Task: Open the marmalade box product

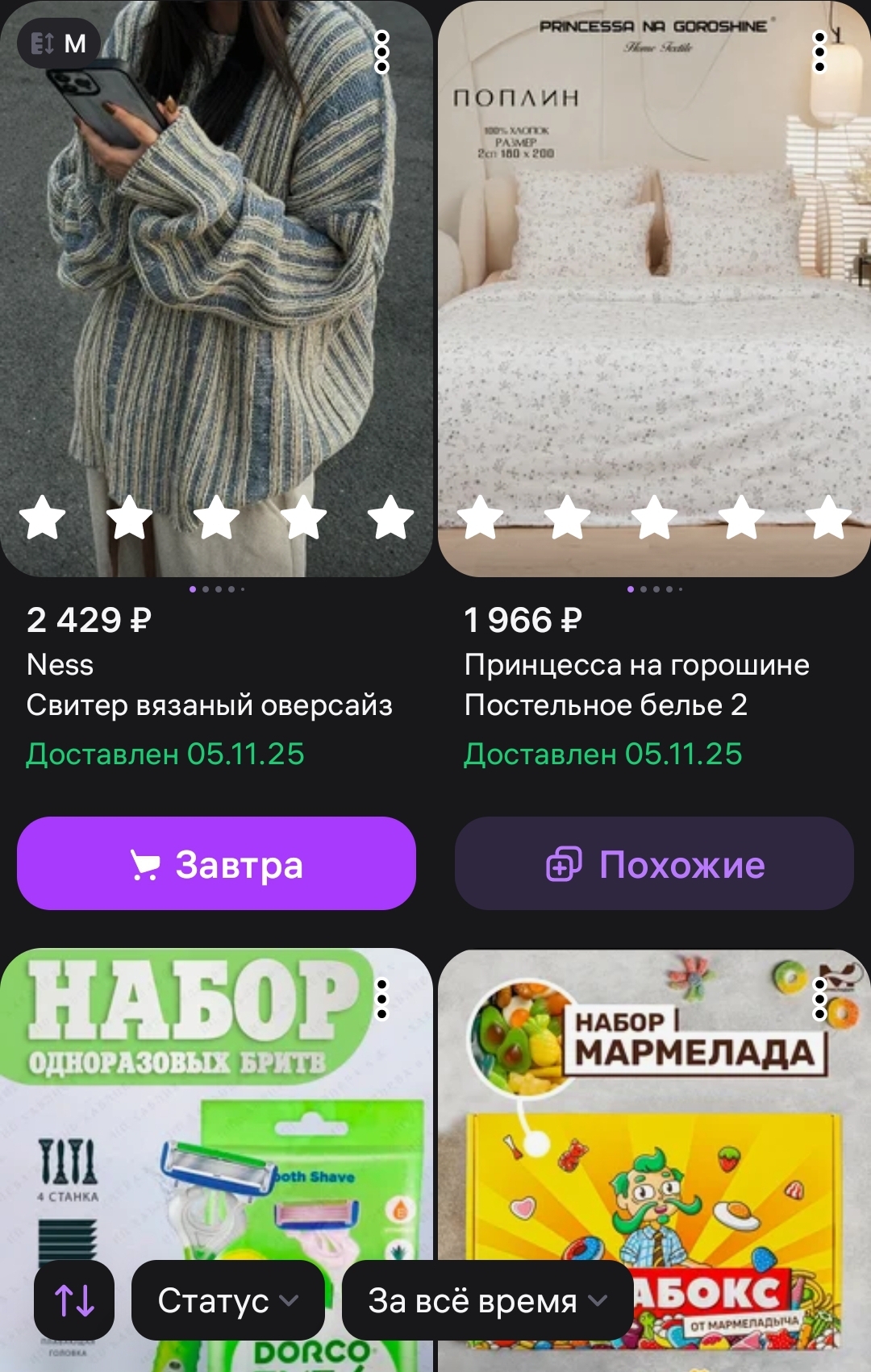Action: click(653, 1145)
